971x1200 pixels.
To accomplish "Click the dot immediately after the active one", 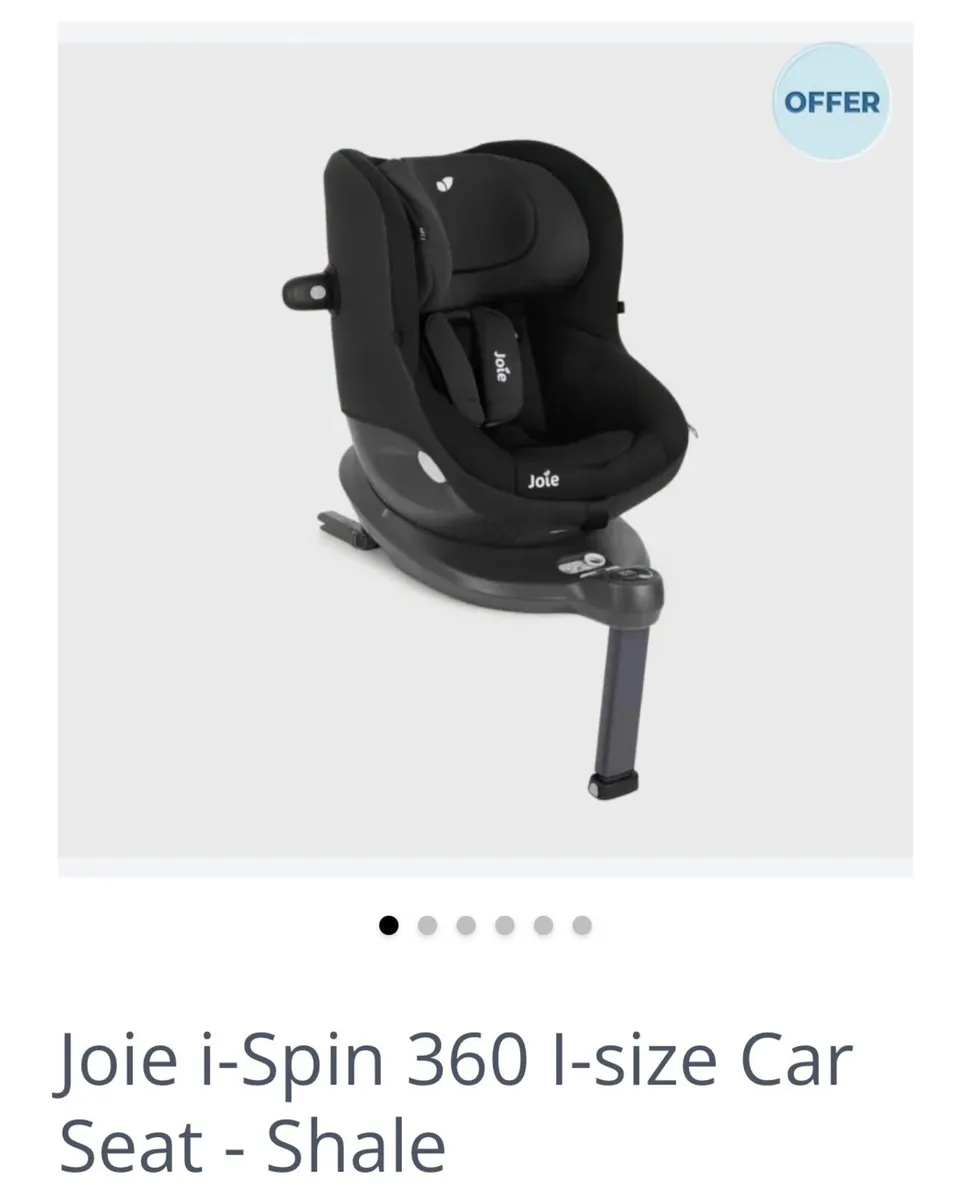I will 425,925.
